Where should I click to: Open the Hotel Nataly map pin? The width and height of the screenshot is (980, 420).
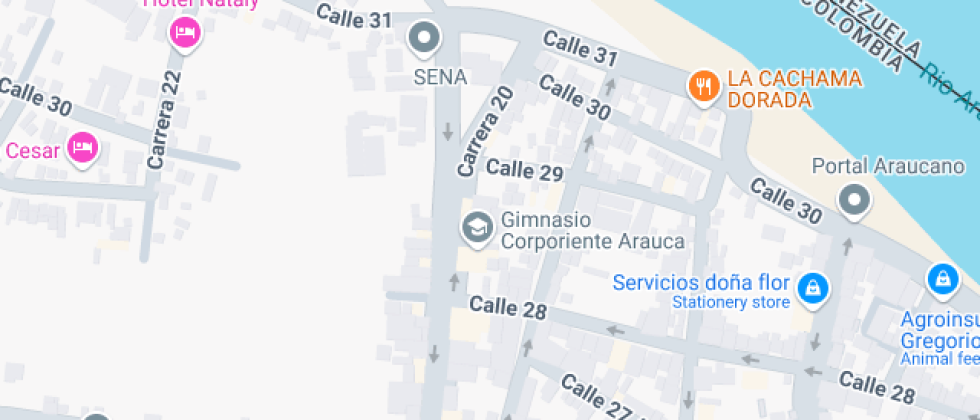185,32
